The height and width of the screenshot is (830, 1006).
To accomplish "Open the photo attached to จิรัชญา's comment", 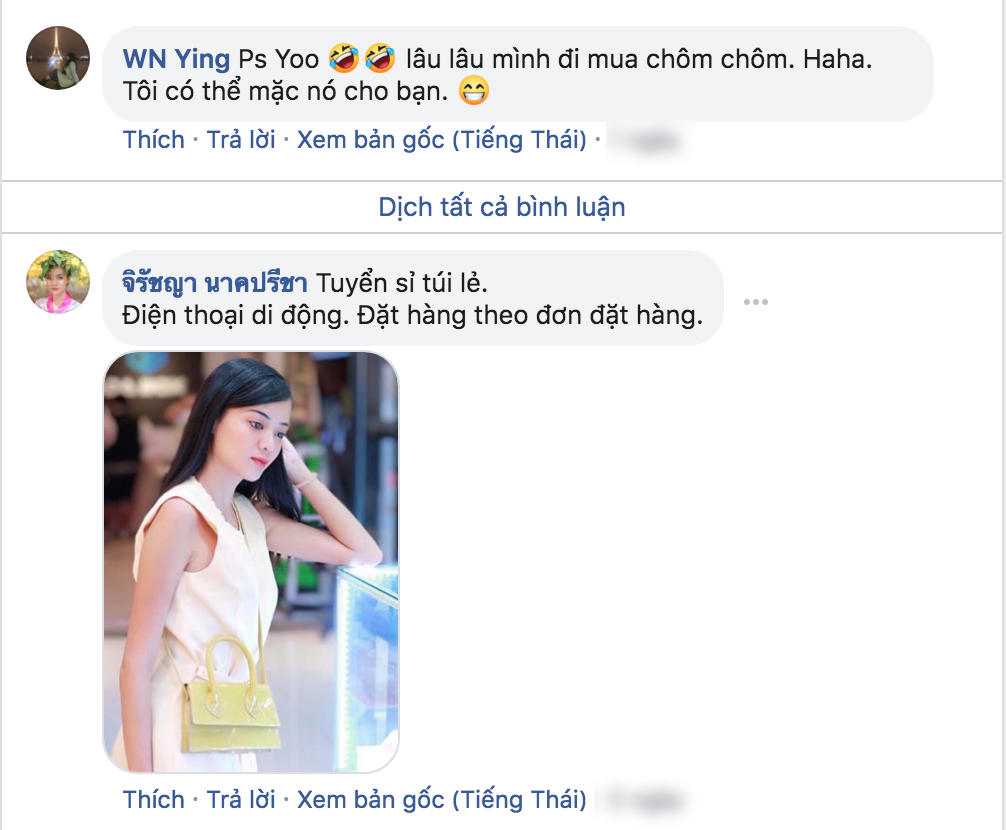I will point(251,562).
